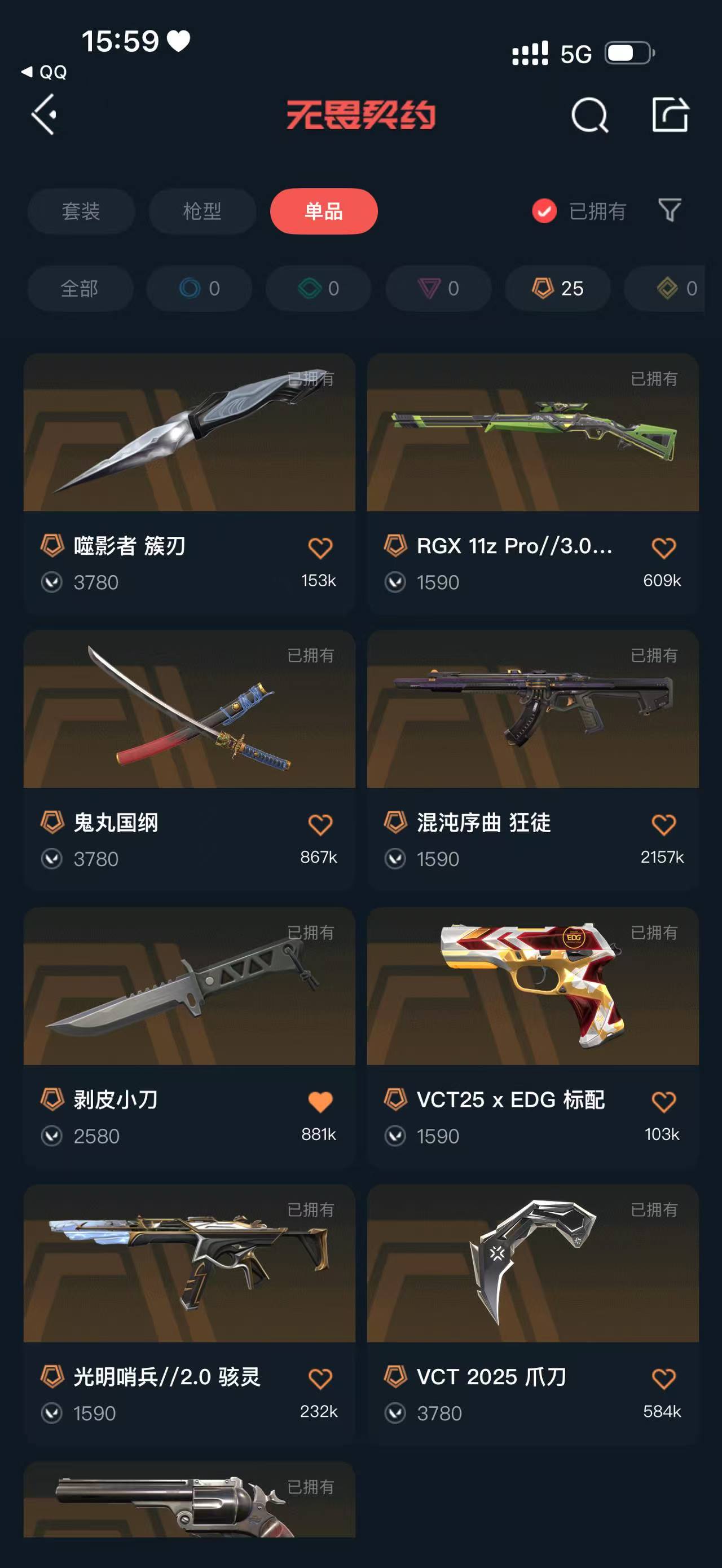This screenshot has width=722, height=1568.
Task: Share this skin collection page
Action: 670,114
